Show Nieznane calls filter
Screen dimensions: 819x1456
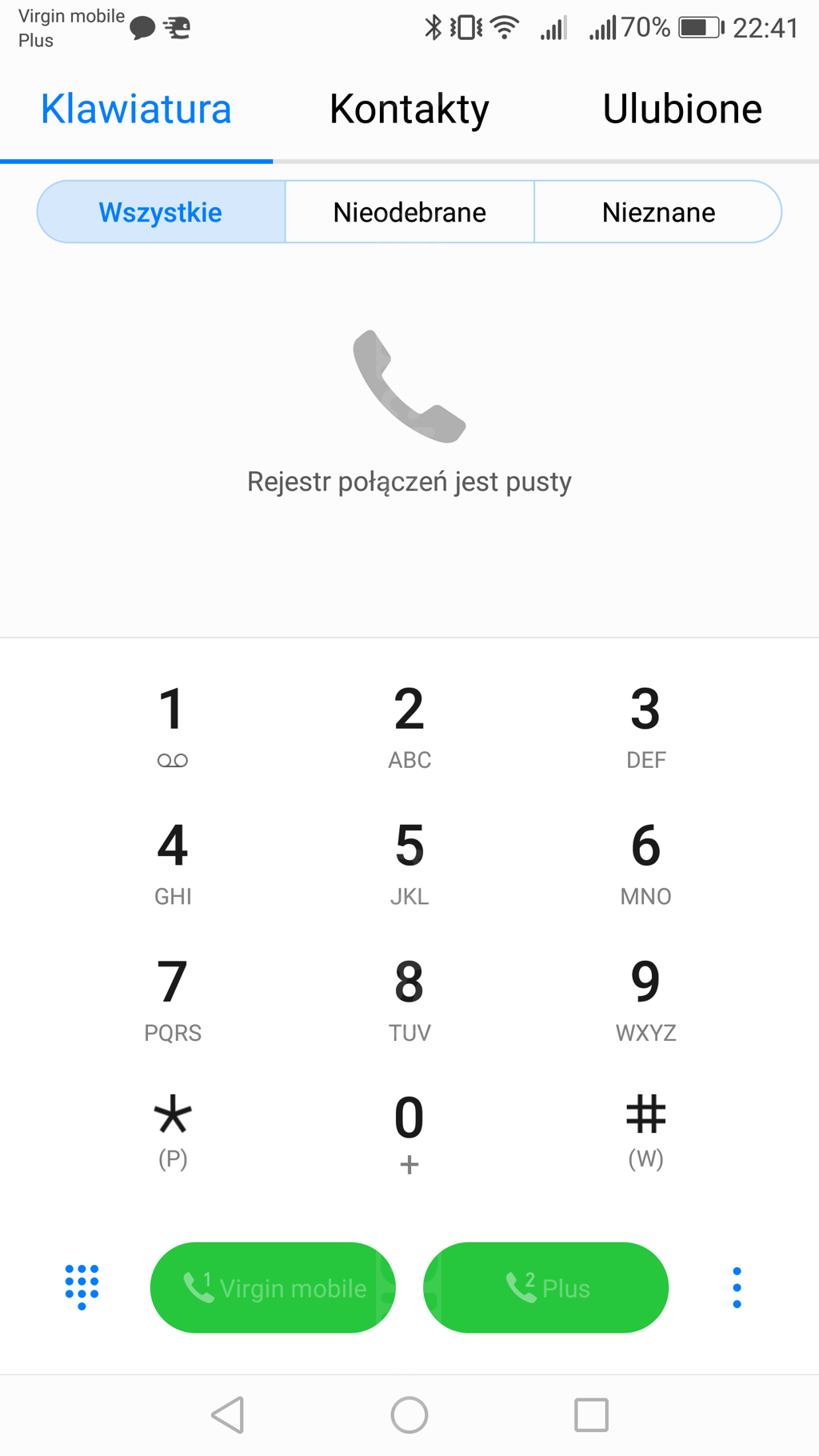coord(658,213)
